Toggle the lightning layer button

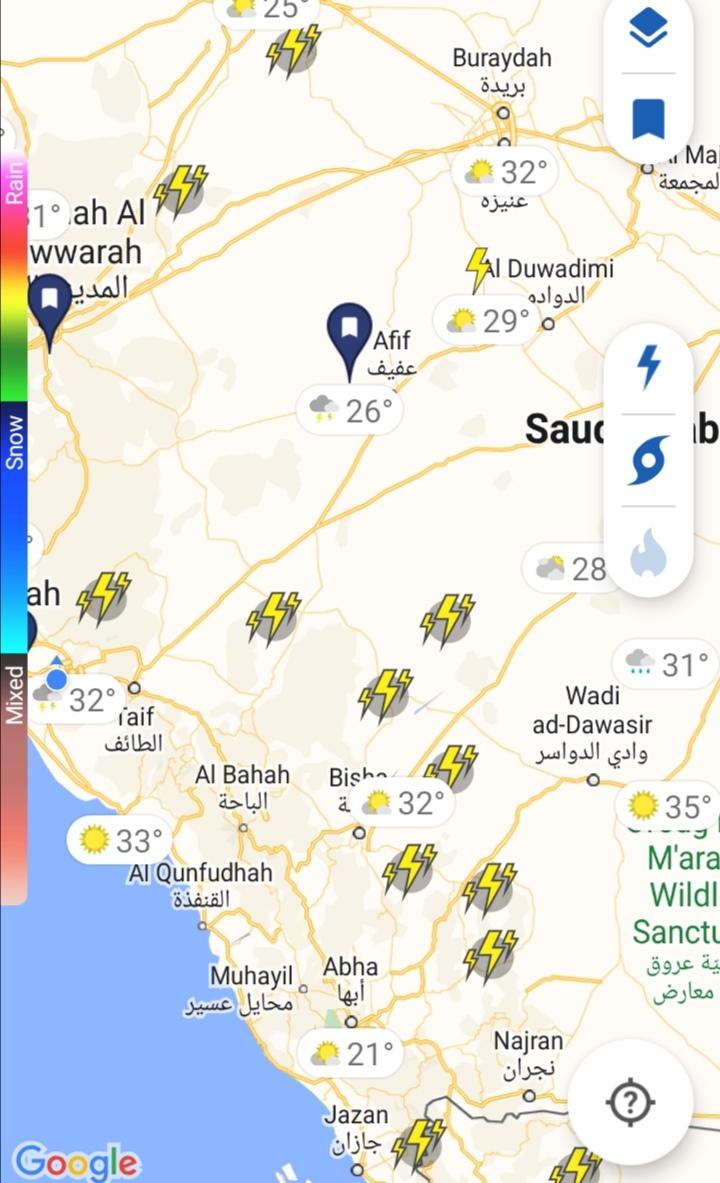coord(648,367)
